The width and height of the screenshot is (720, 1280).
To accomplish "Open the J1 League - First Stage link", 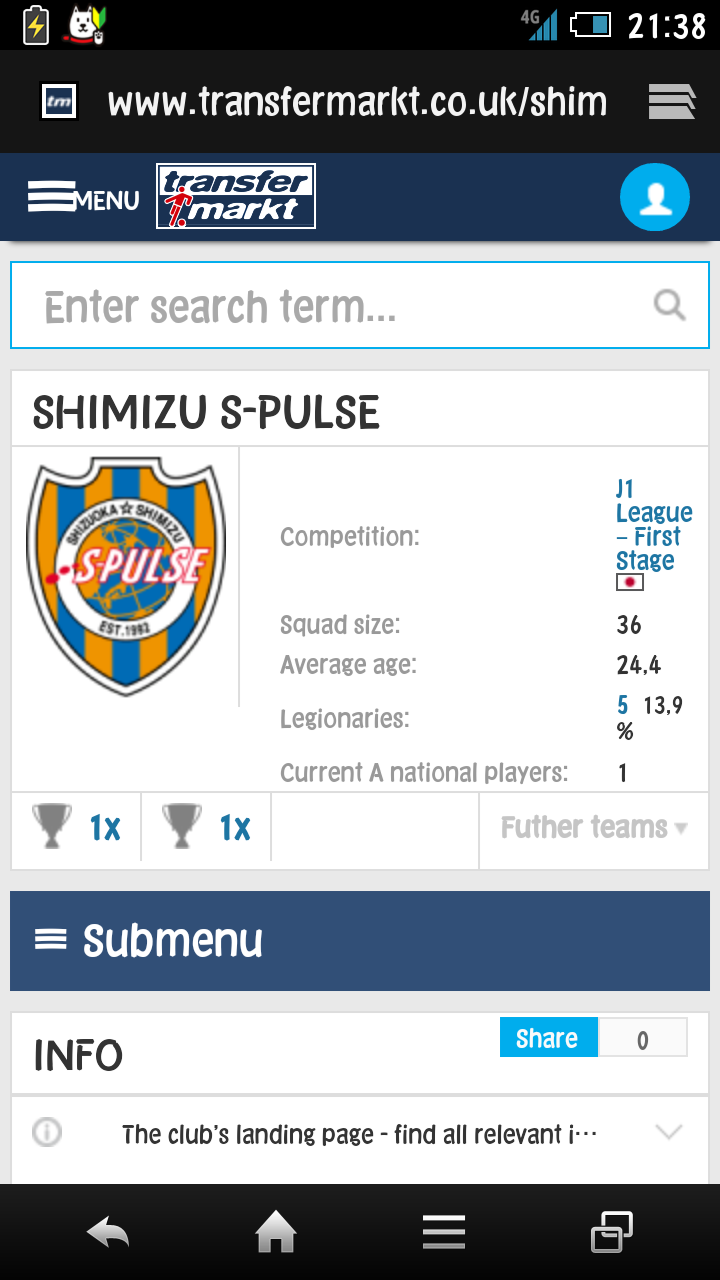I will (652, 525).
